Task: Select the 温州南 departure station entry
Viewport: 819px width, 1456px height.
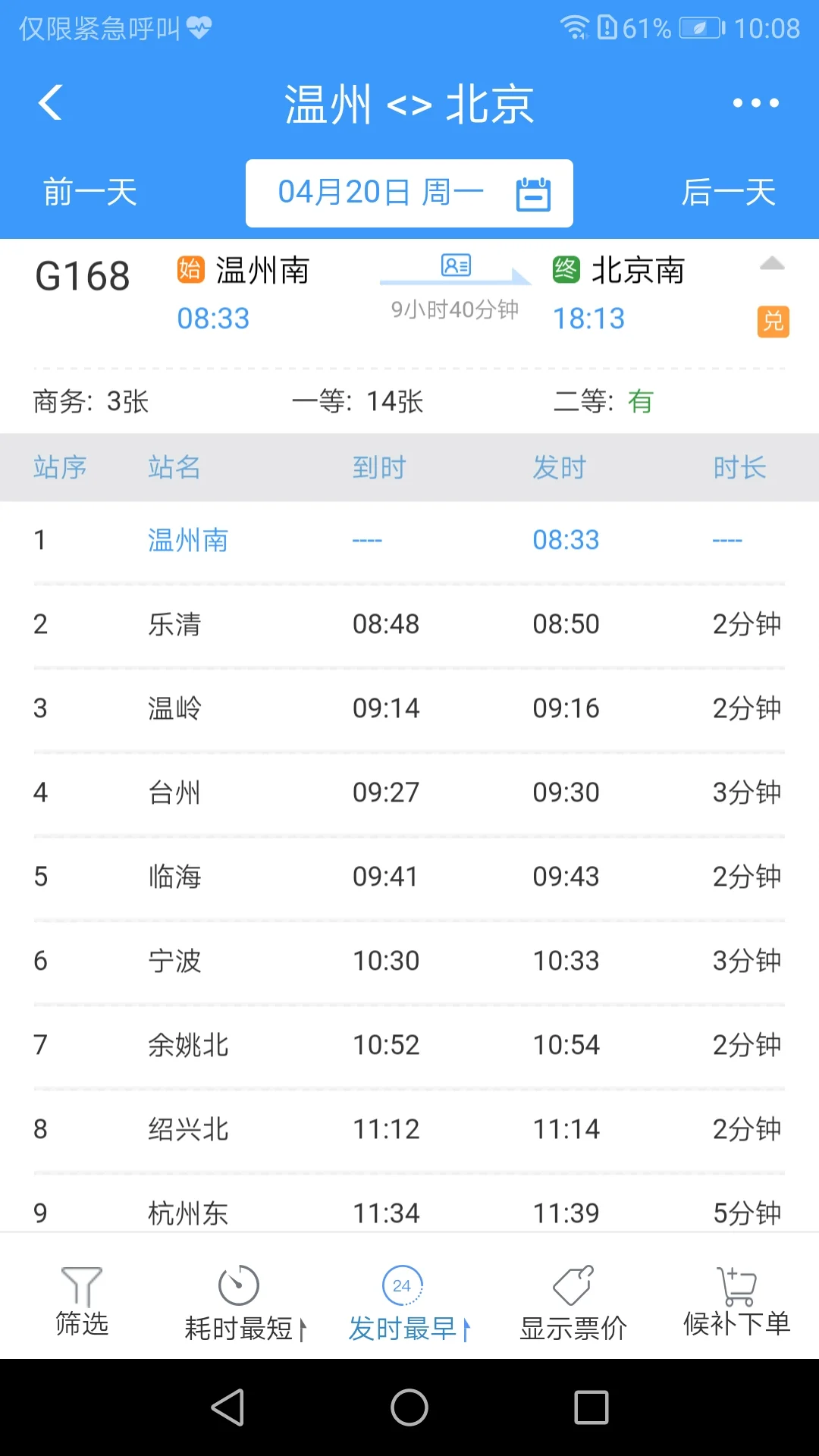Action: click(188, 540)
